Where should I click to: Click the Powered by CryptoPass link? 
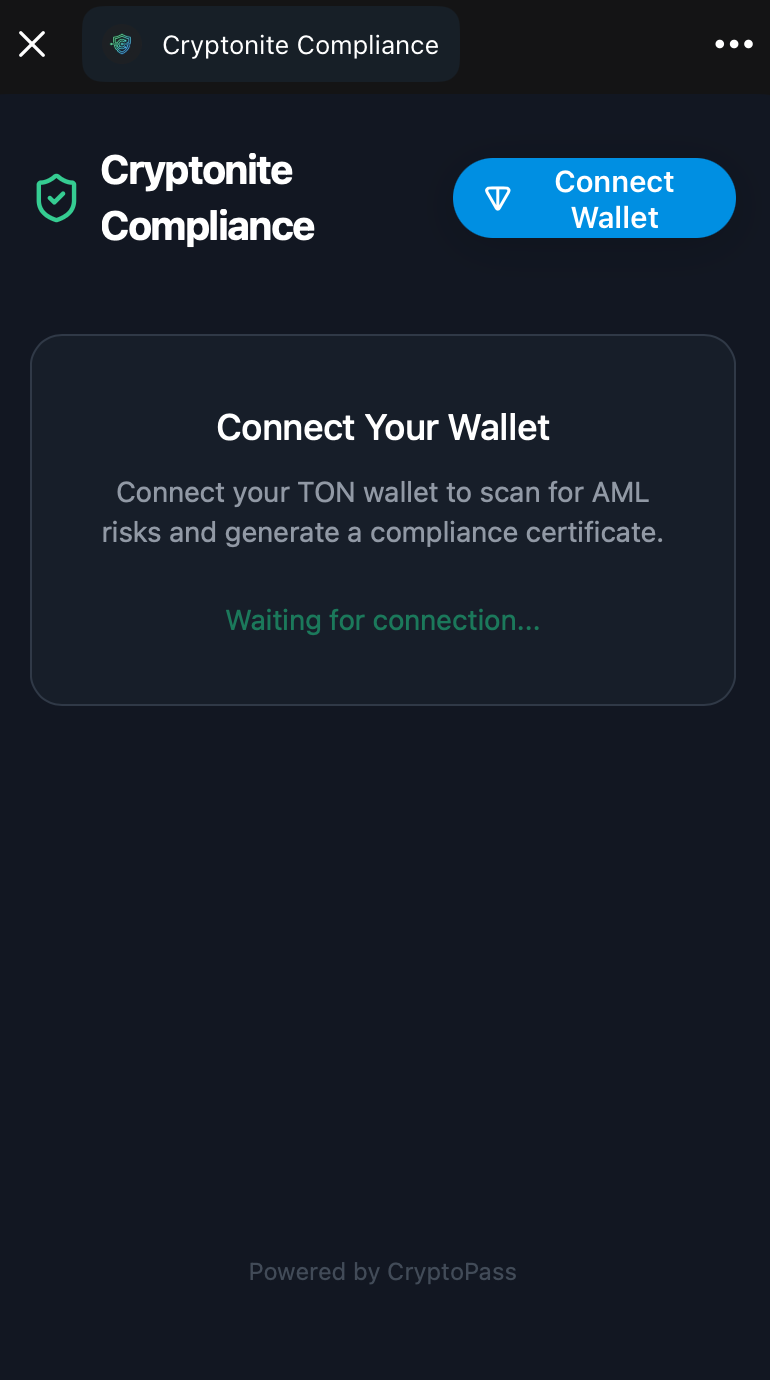click(383, 1271)
